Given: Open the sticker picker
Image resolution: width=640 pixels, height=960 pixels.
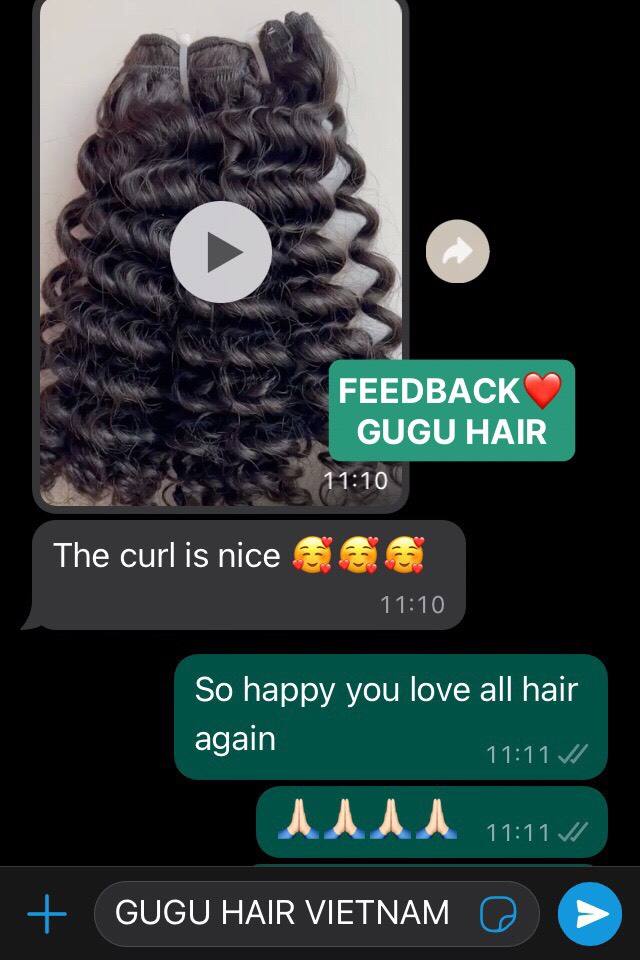Looking at the screenshot, I should 498,914.
